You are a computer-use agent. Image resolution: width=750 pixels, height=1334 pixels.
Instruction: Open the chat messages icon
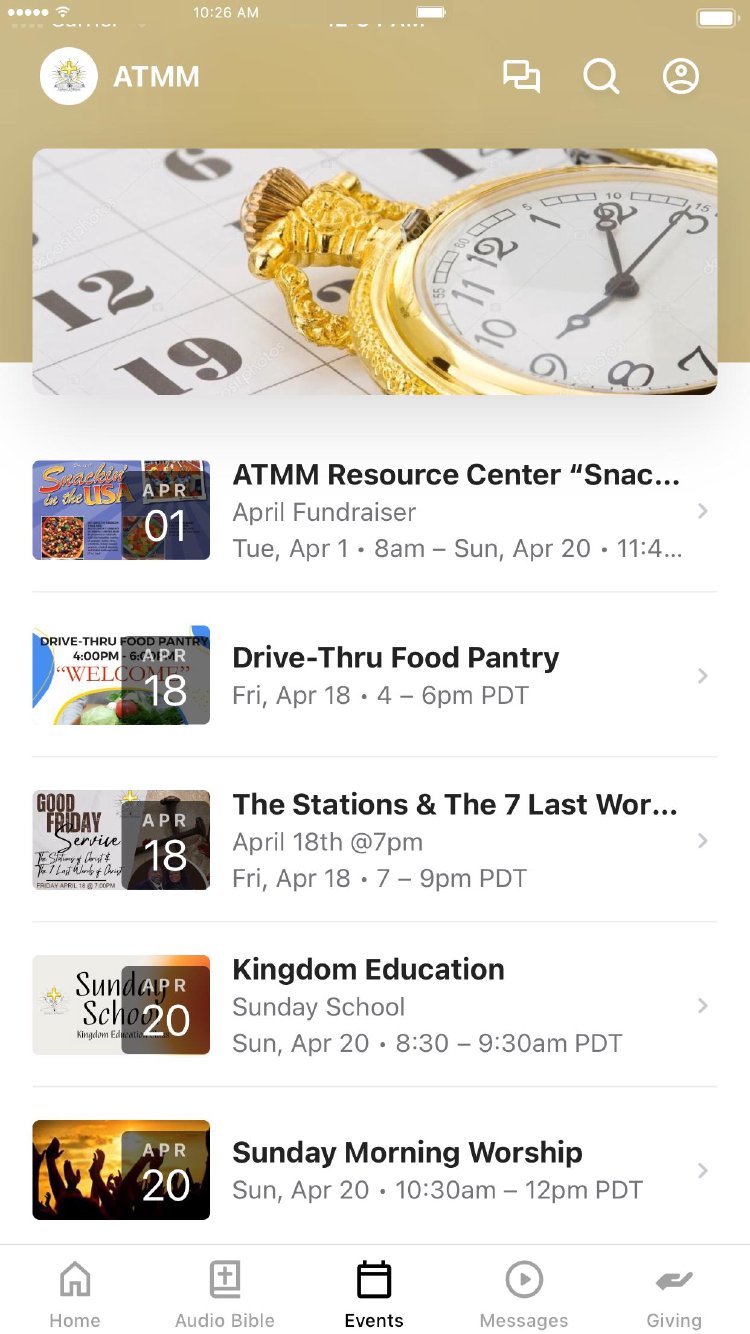coord(521,77)
